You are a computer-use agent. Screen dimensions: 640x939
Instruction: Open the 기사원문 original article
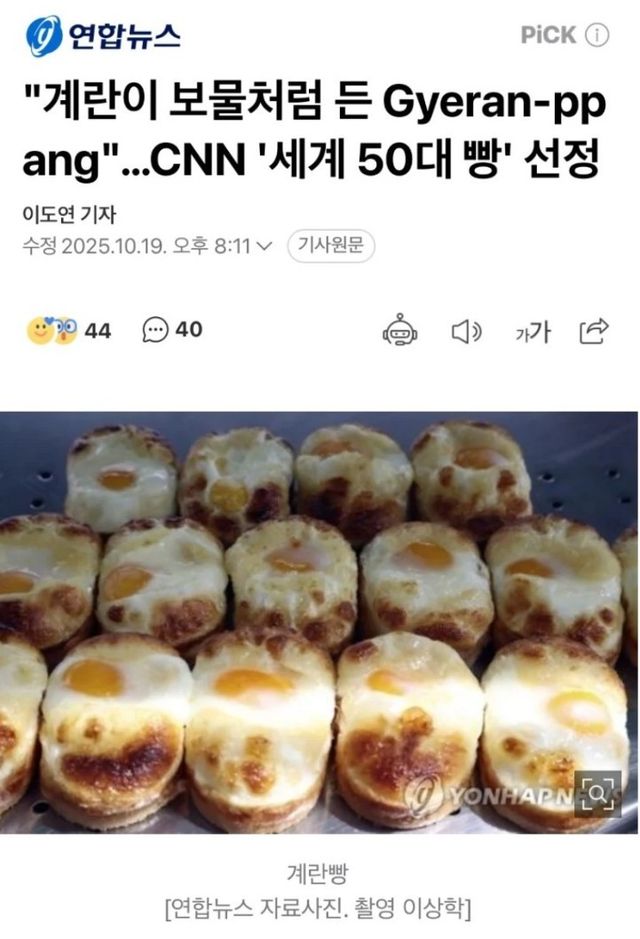click(330, 246)
